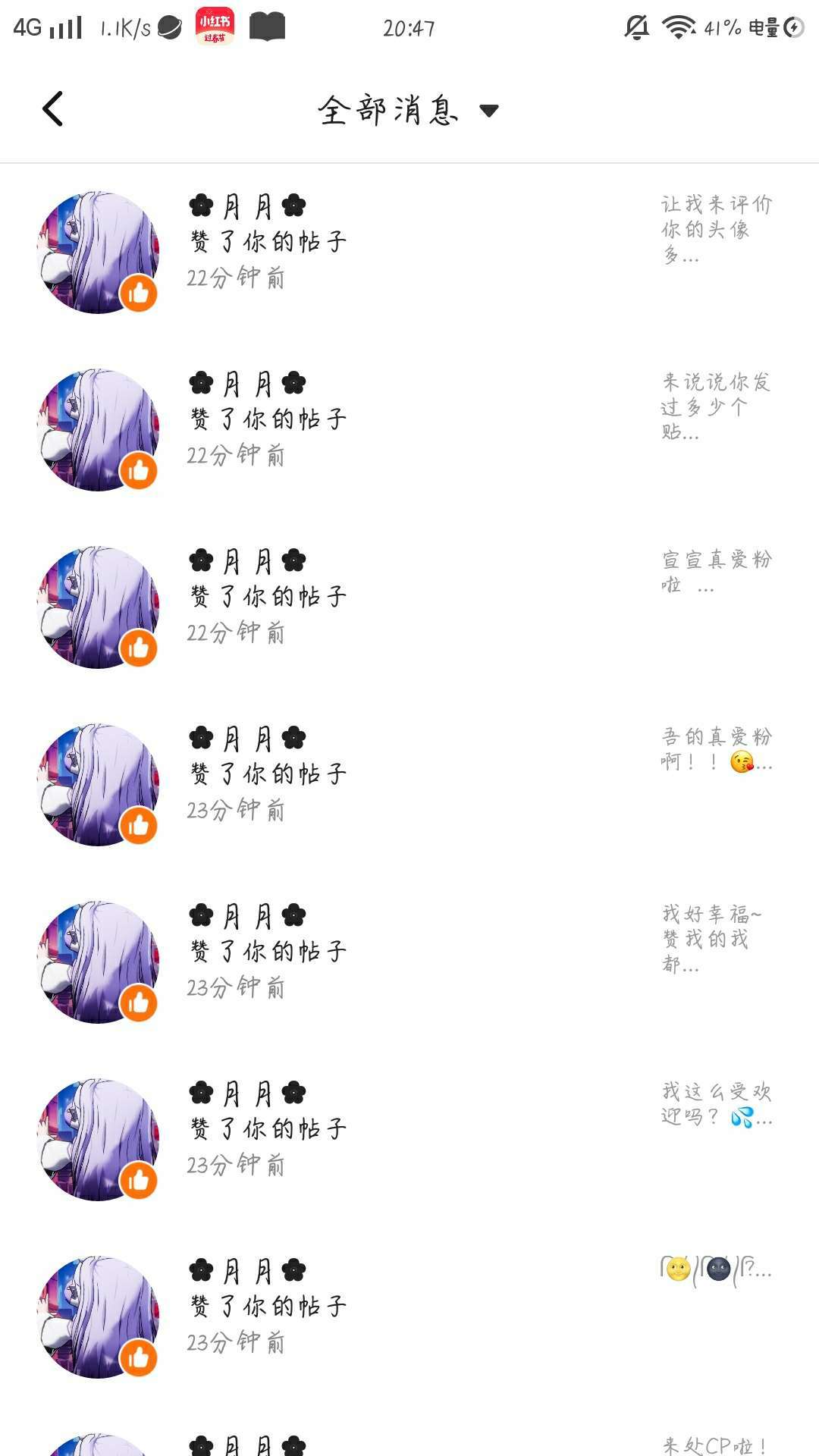Open the like notification for 吾的真爱粉啊
Image resolution: width=819 pixels, height=1456 pixels.
pos(409,785)
